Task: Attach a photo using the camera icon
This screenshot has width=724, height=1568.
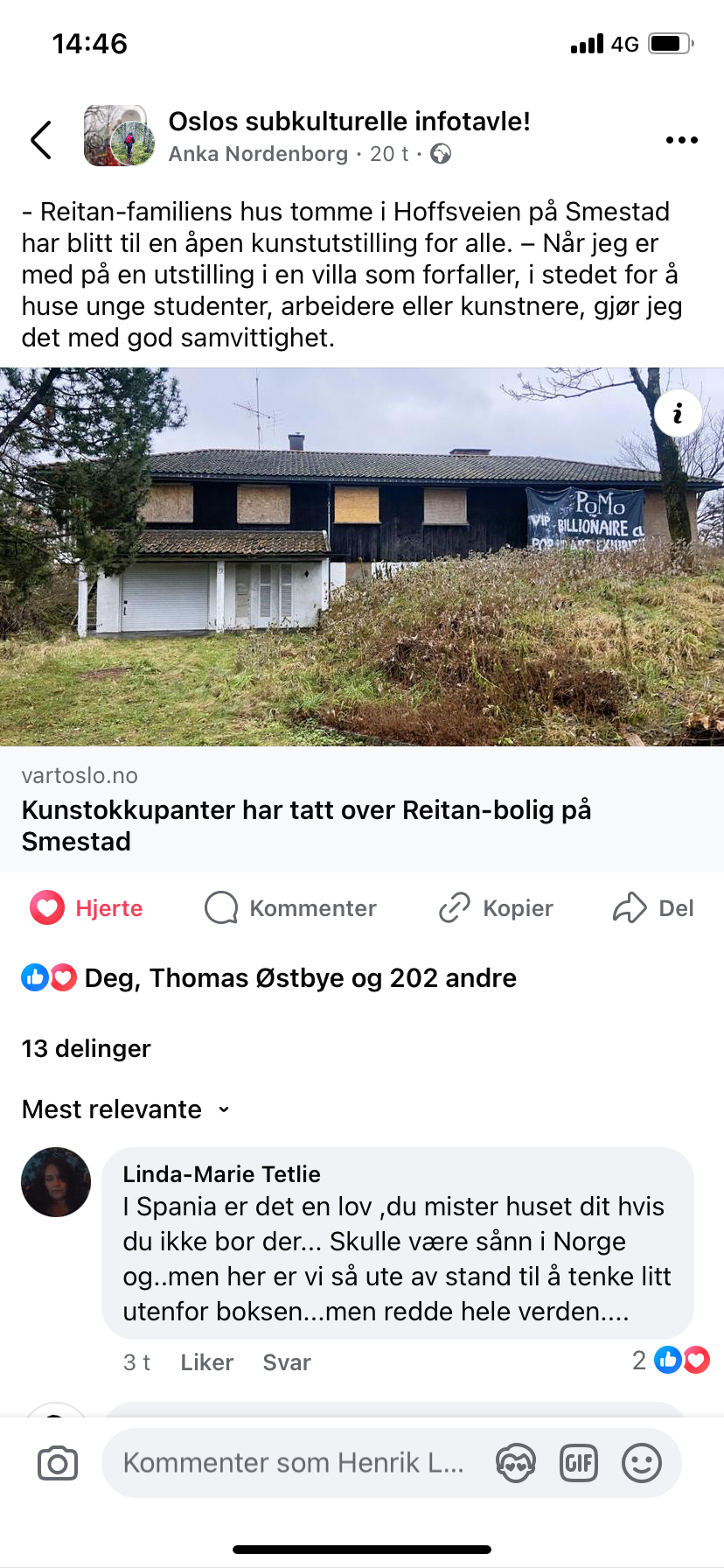Action: pyautogui.click(x=58, y=1463)
